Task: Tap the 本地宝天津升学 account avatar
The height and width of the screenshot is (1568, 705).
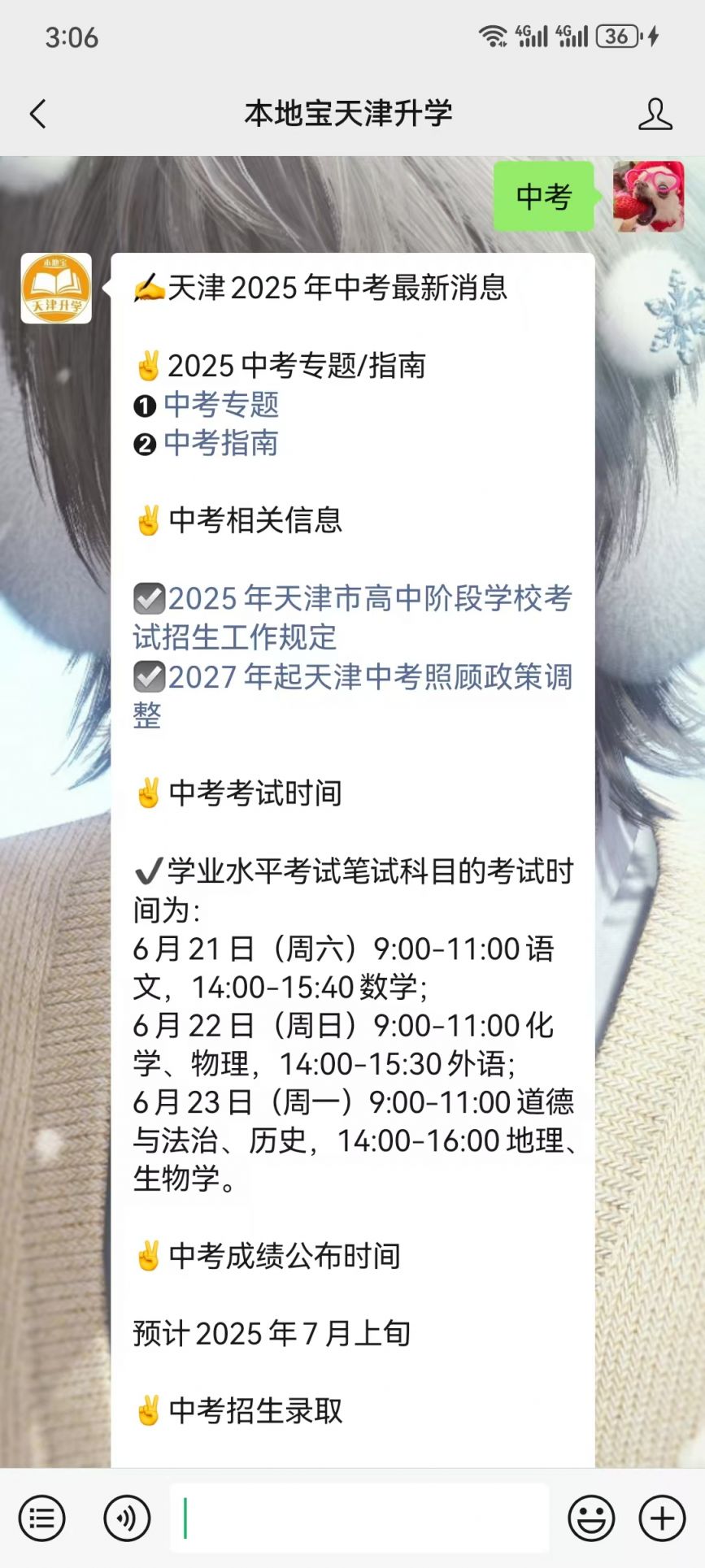Action: pyautogui.click(x=56, y=289)
